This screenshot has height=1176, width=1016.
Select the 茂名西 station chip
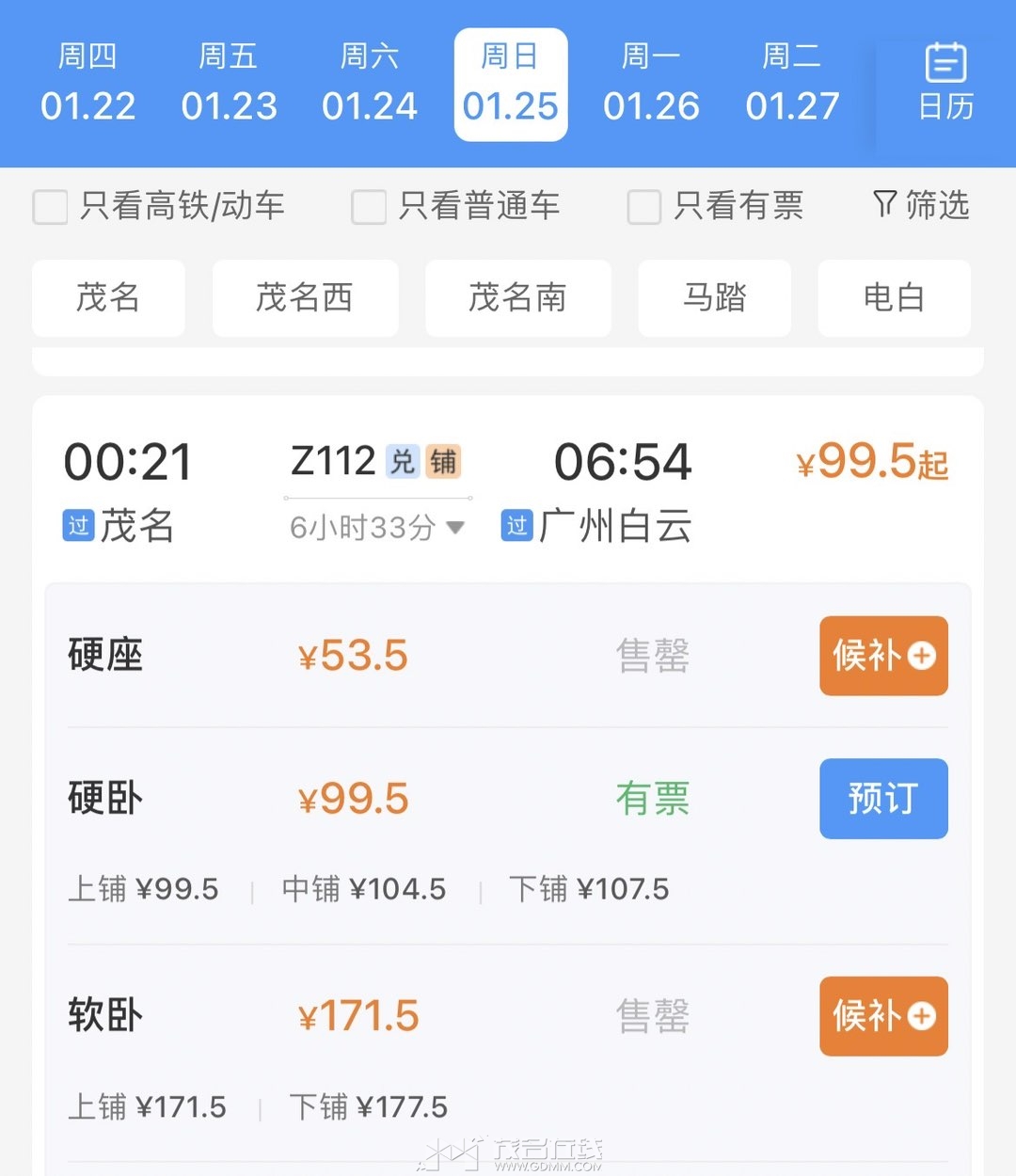(x=305, y=298)
